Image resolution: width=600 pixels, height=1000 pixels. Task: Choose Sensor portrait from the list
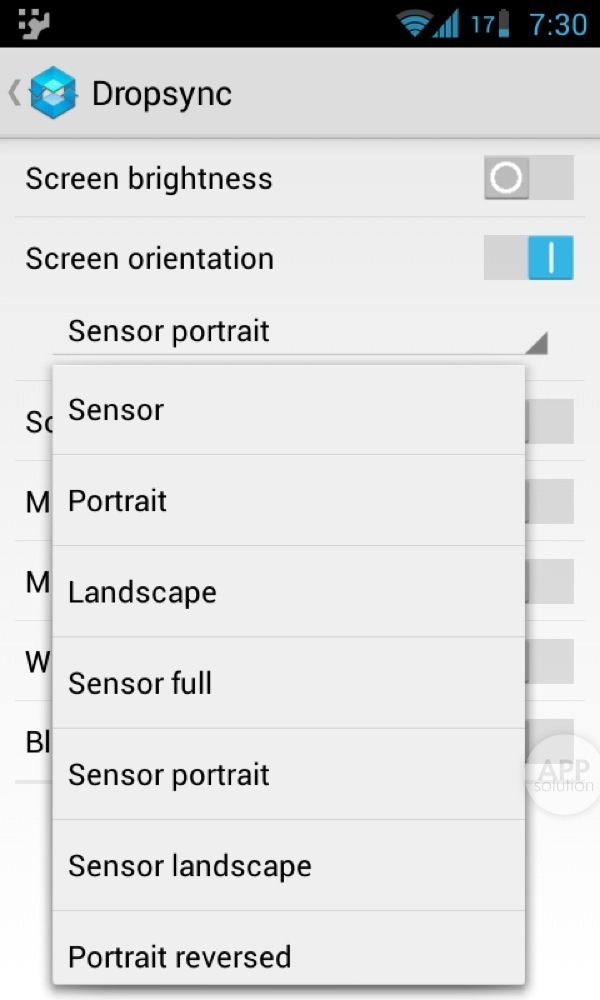point(288,774)
